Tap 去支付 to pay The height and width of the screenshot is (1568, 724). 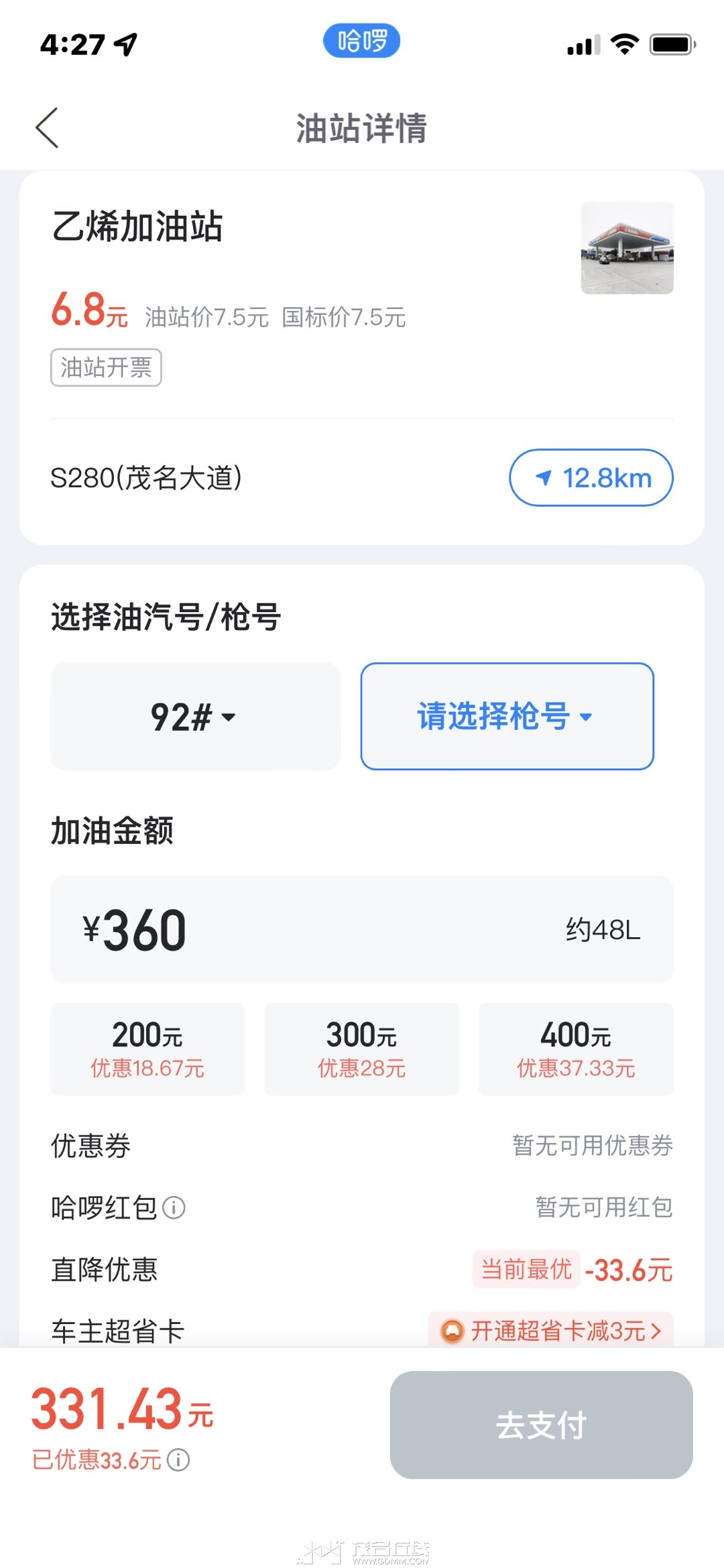coord(541,1425)
